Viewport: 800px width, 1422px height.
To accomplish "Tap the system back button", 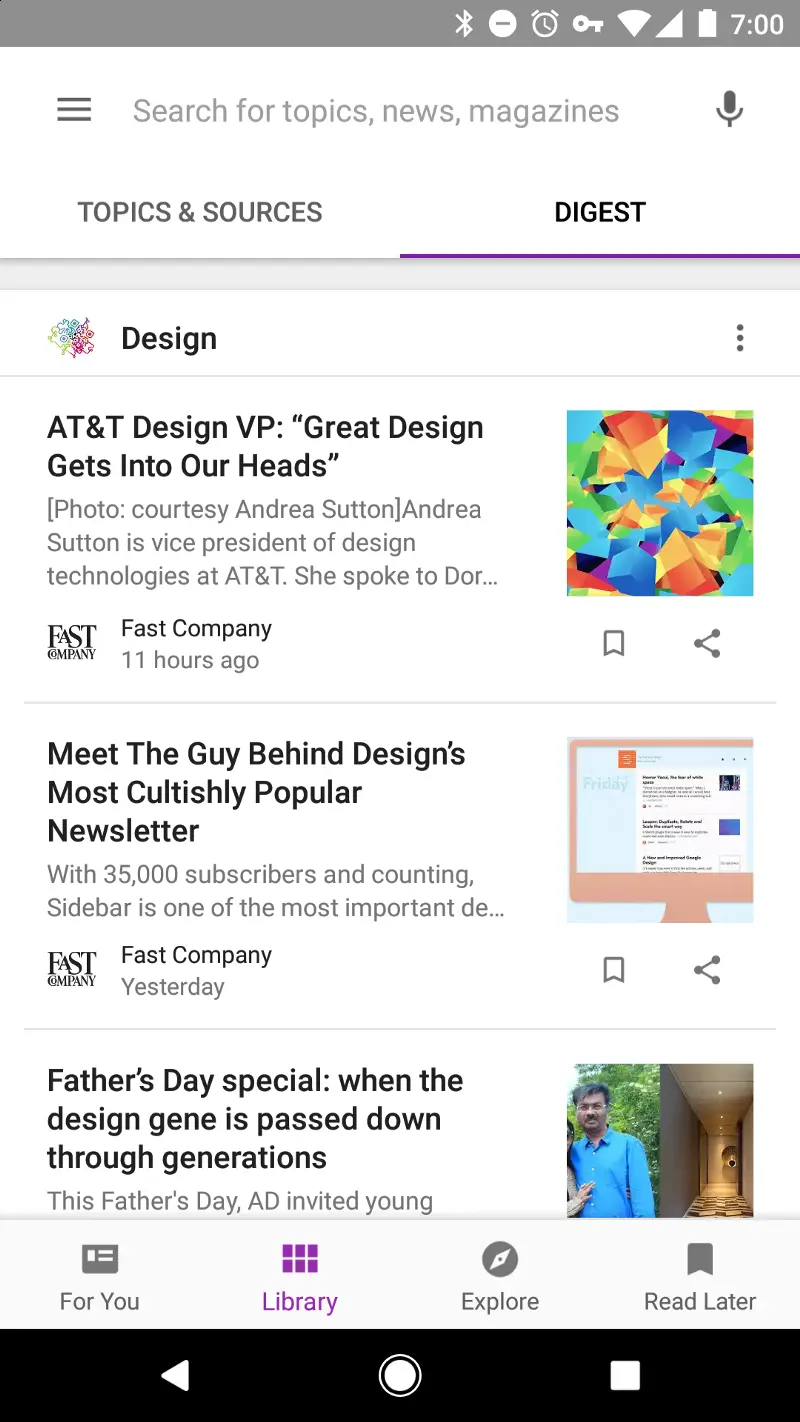I will (175, 1376).
